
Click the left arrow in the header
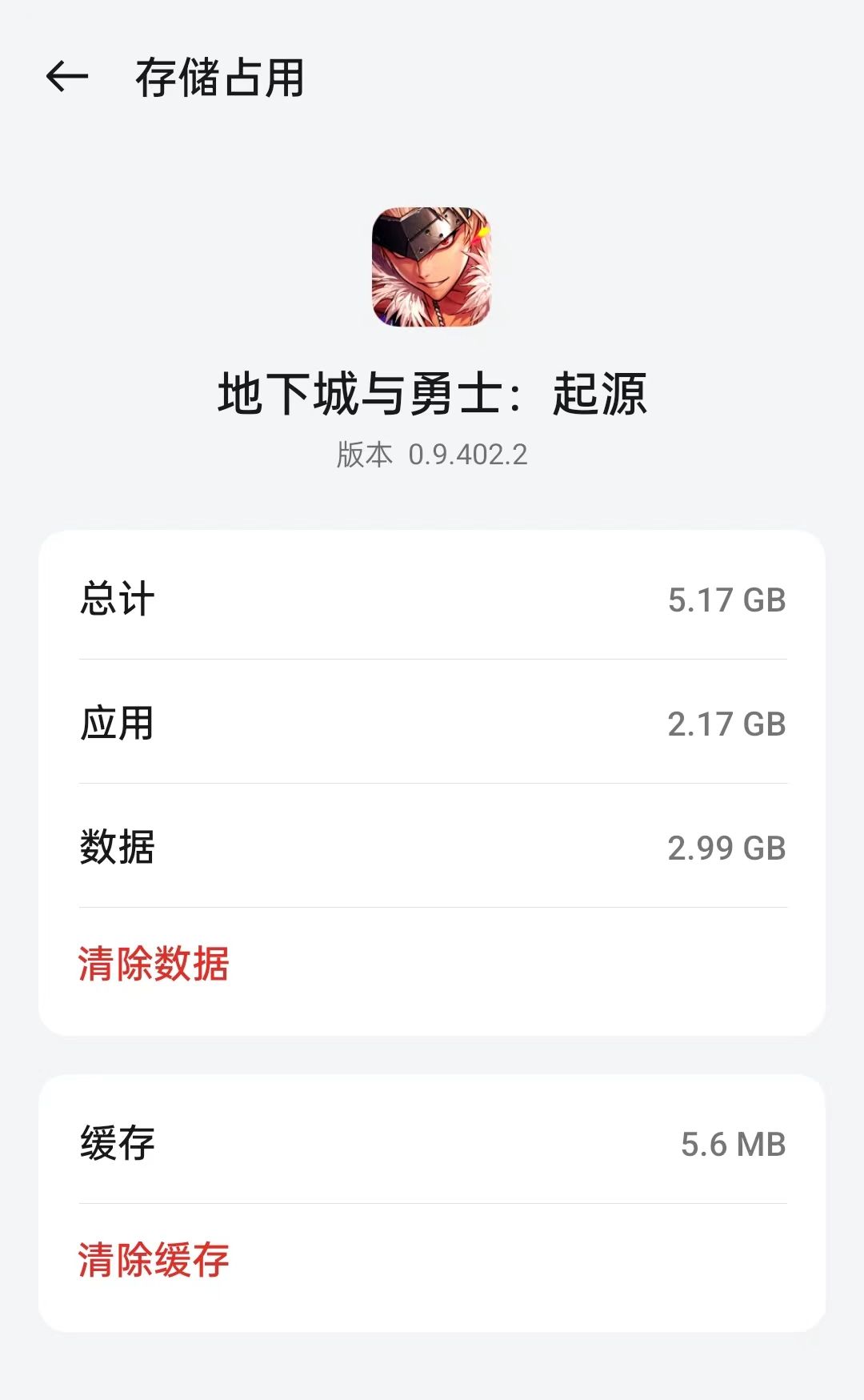click(66, 76)
